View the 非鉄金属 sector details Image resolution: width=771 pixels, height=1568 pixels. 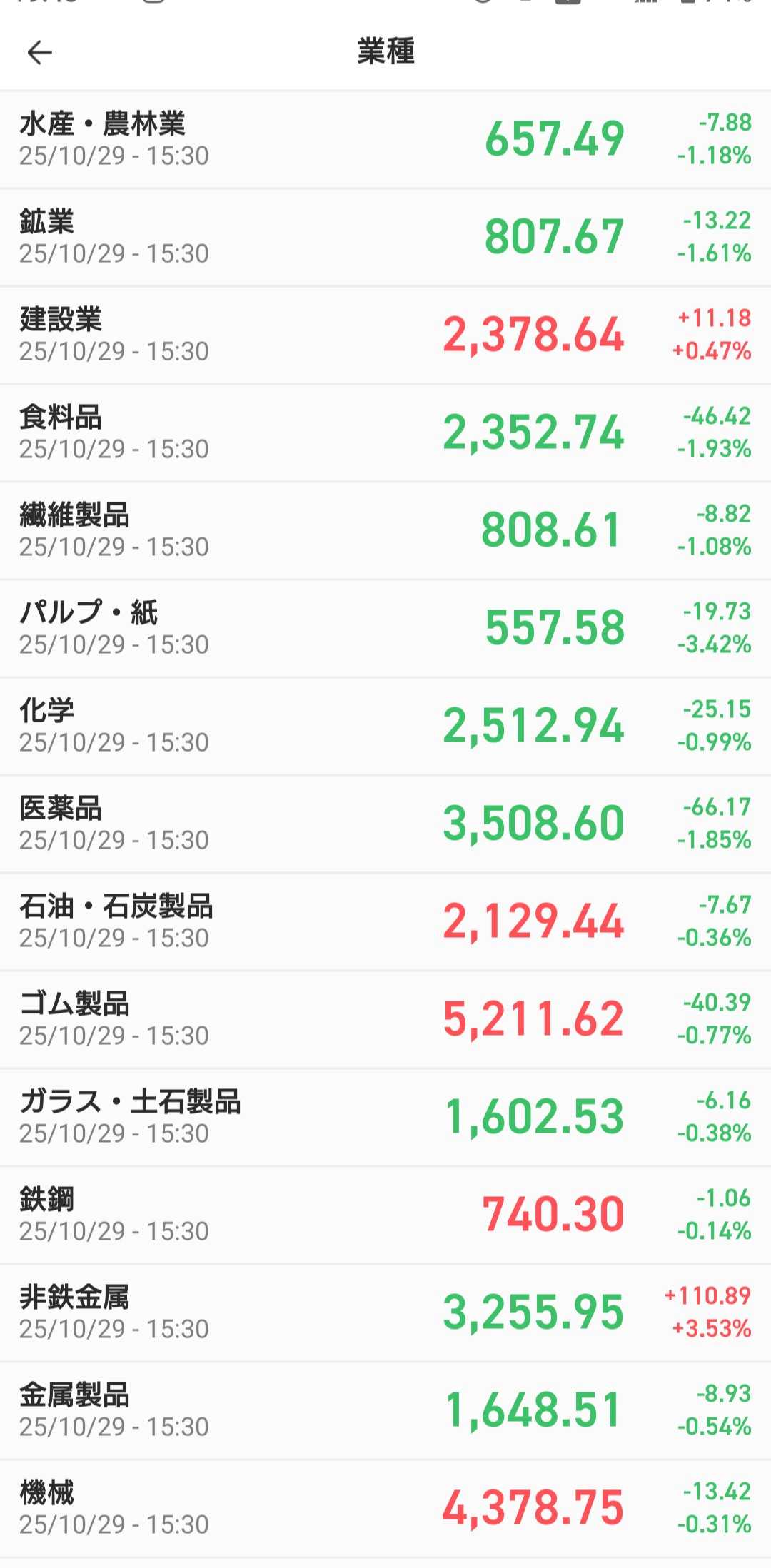coord(385,1312)
